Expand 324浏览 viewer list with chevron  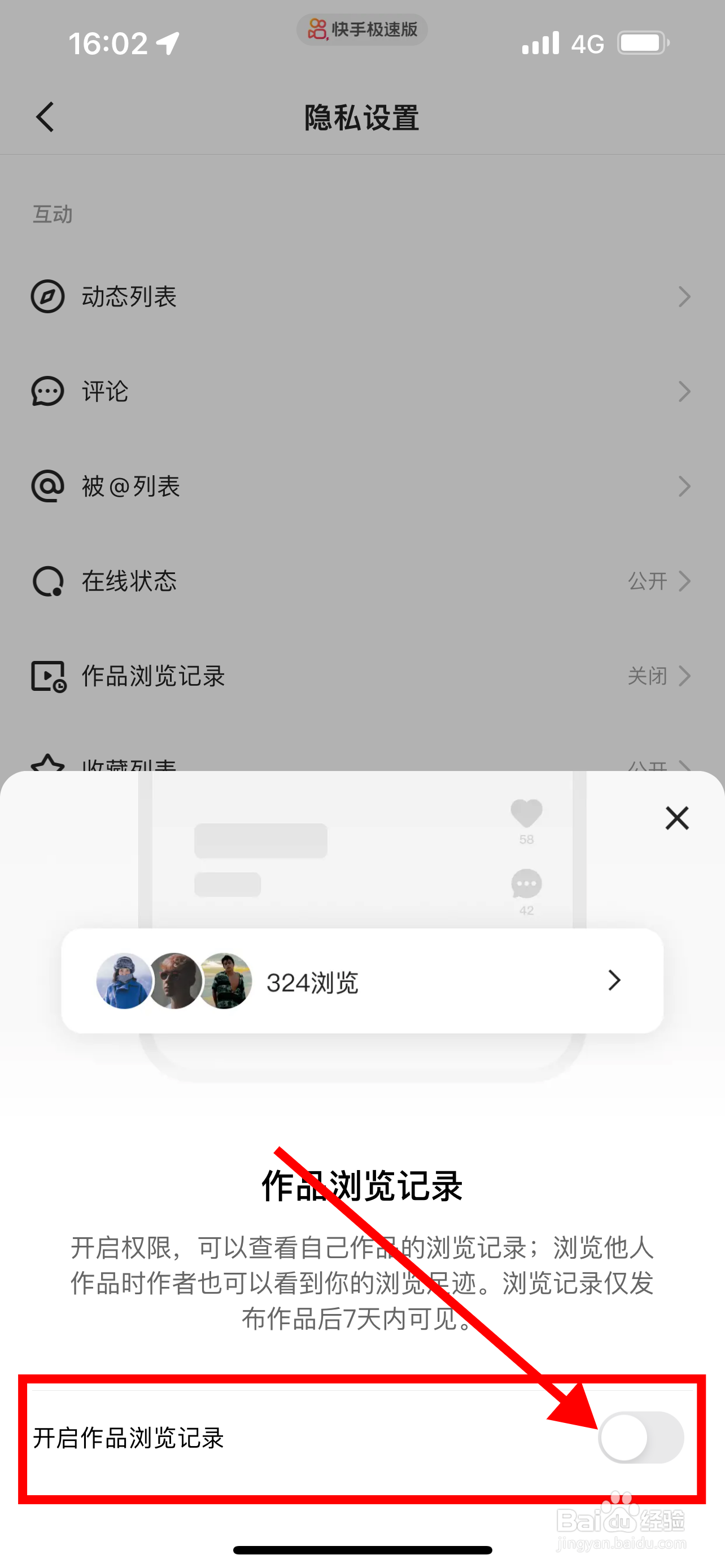613,980
